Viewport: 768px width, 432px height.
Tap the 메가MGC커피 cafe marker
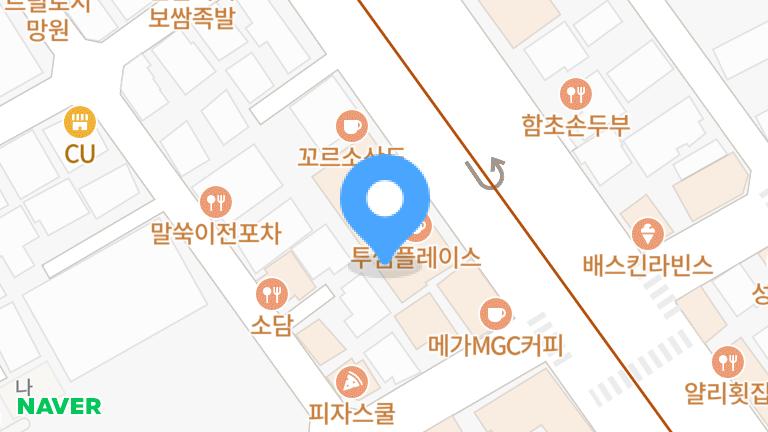(x=495, y=314)
